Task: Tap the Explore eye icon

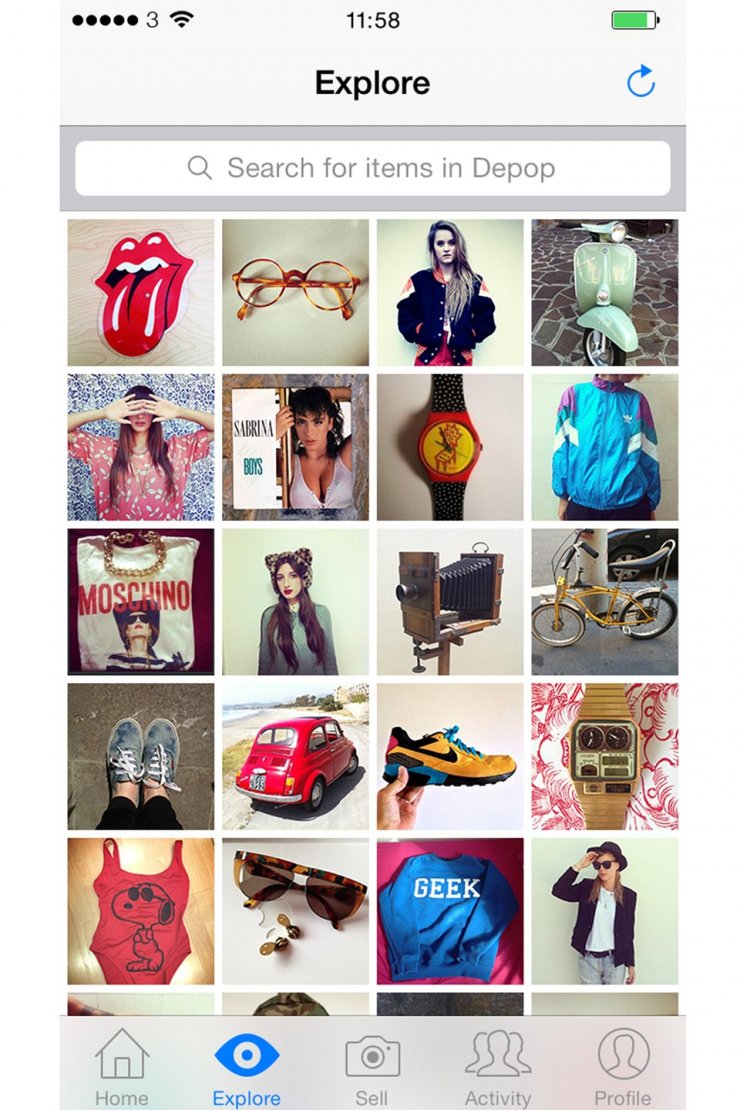Action: coord(246,1055)
